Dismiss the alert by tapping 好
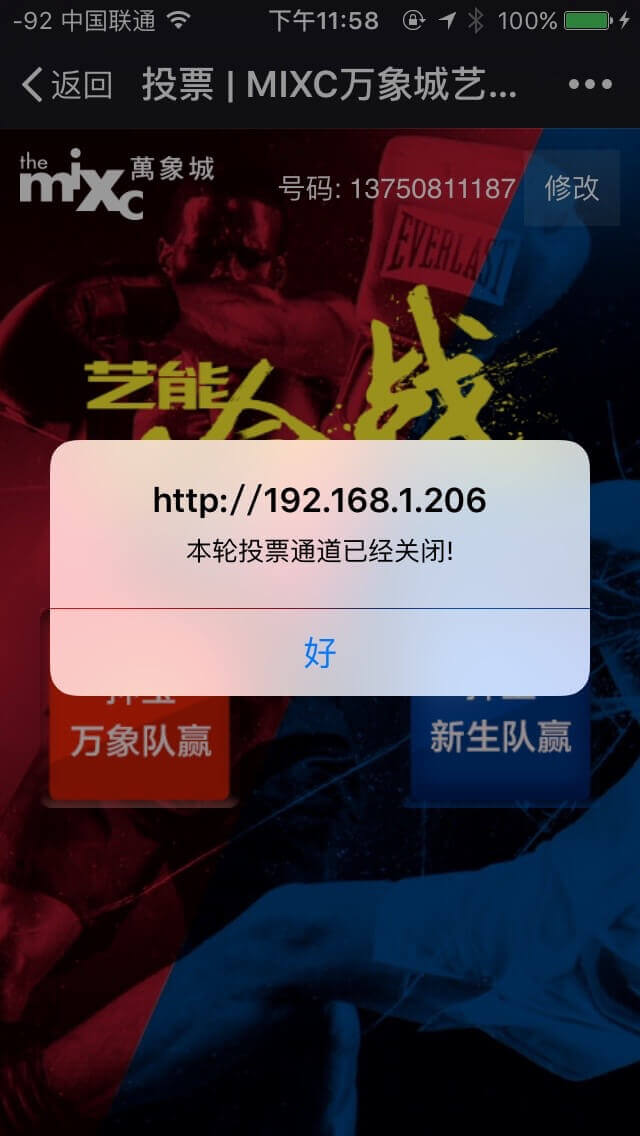The width and height of the screenshot is (640, 1136). [320, 653]
